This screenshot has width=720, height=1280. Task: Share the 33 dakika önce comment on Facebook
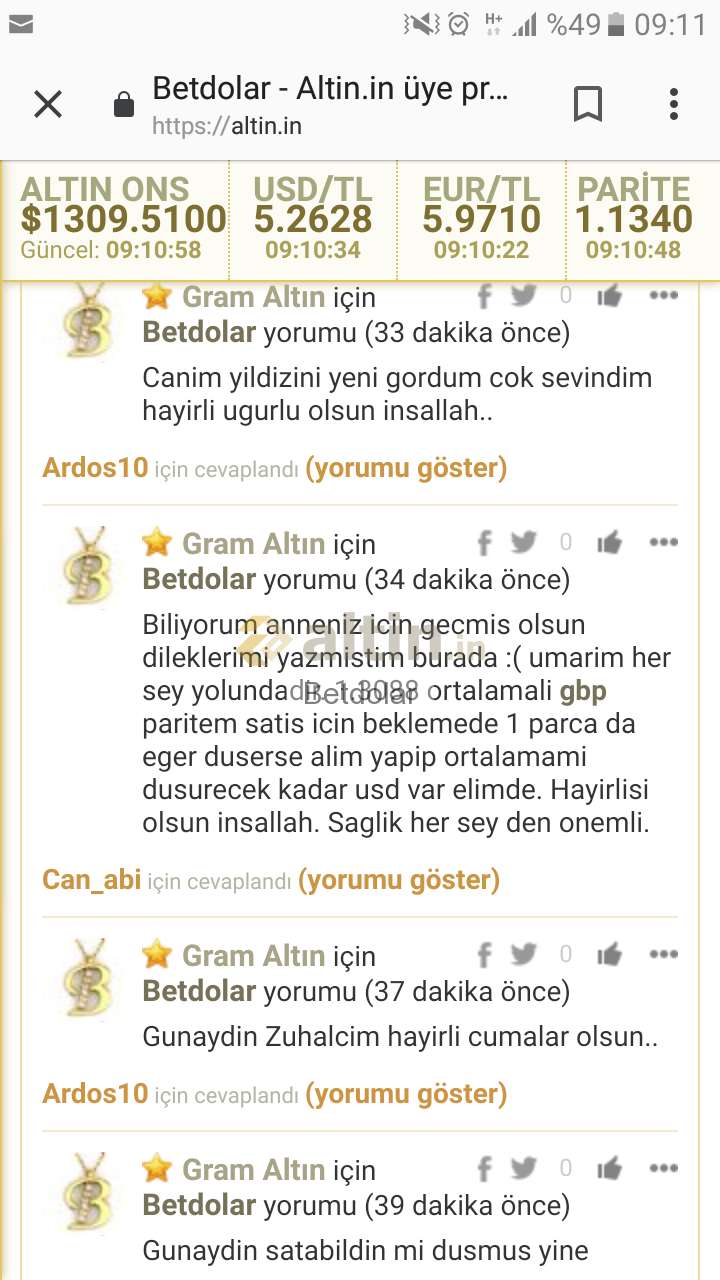[x=485, y=296]
